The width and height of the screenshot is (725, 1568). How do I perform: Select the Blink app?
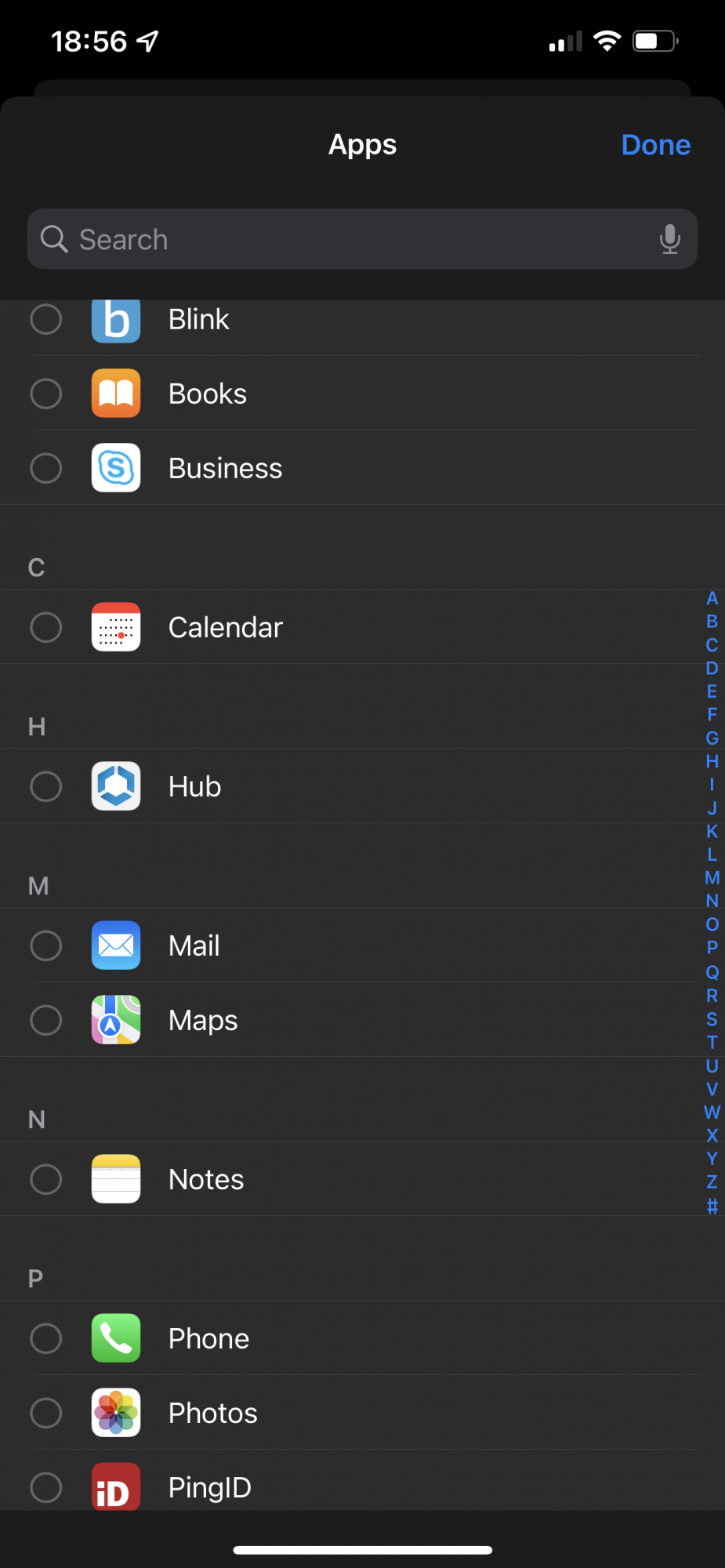coord(362,320)
